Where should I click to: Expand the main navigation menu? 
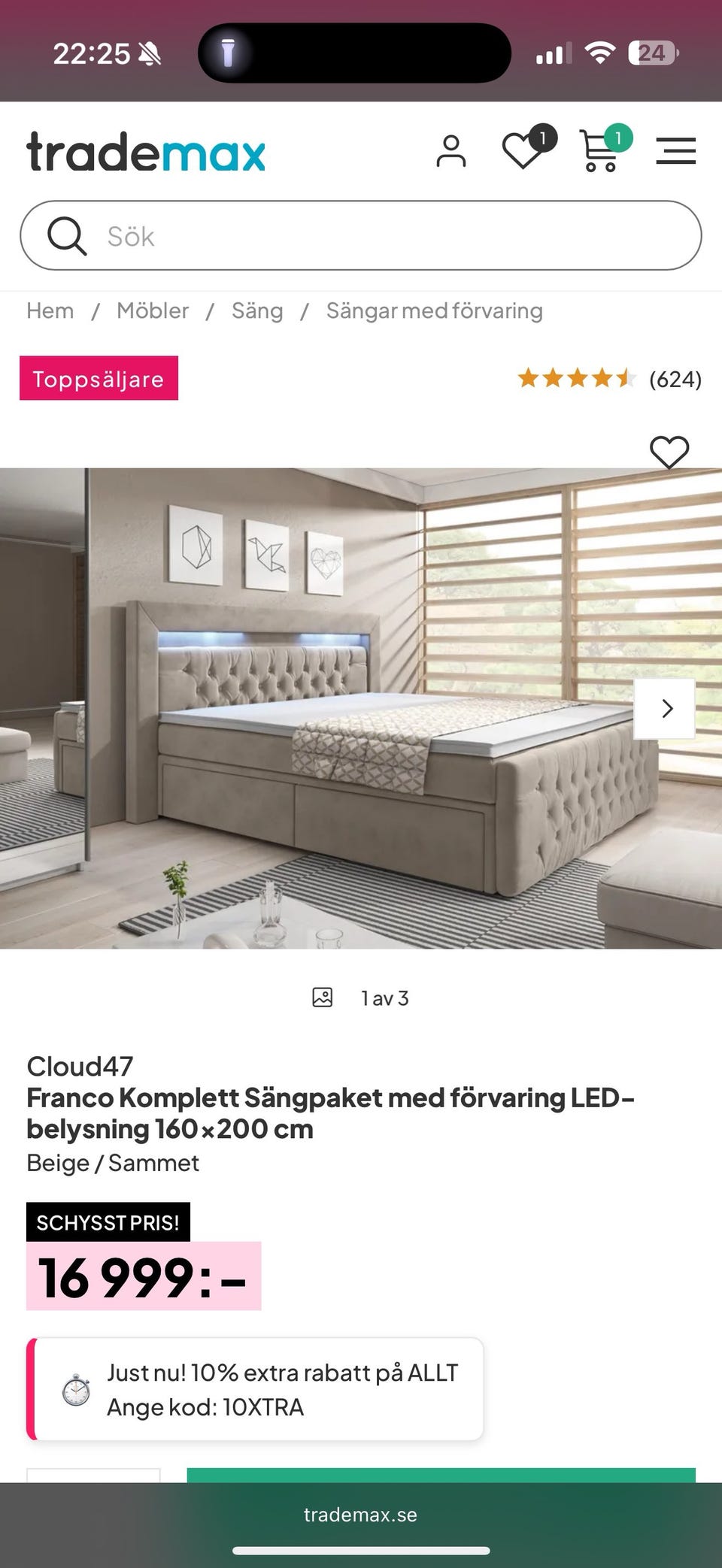675,150
